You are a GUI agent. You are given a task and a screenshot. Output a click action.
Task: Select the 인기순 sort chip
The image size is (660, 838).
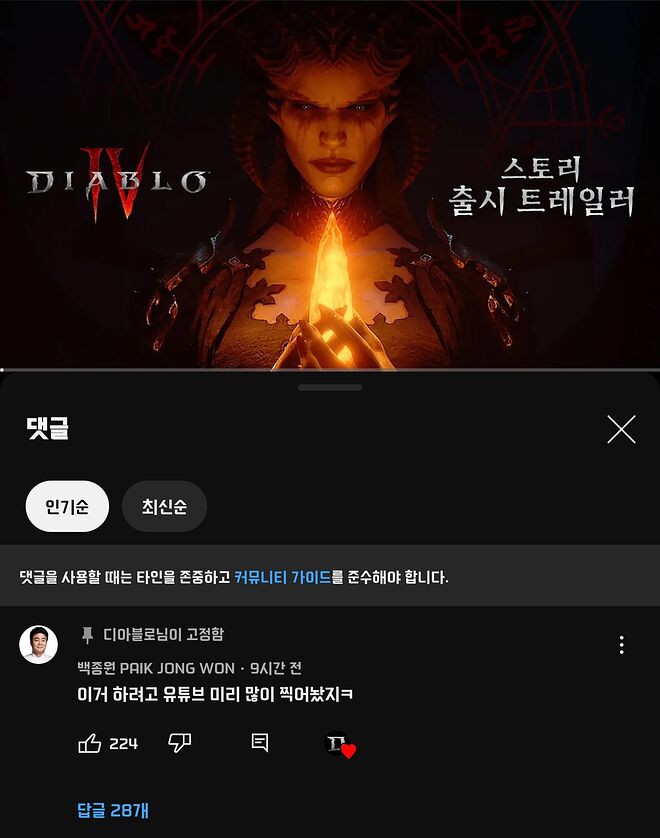click(67, 507)
